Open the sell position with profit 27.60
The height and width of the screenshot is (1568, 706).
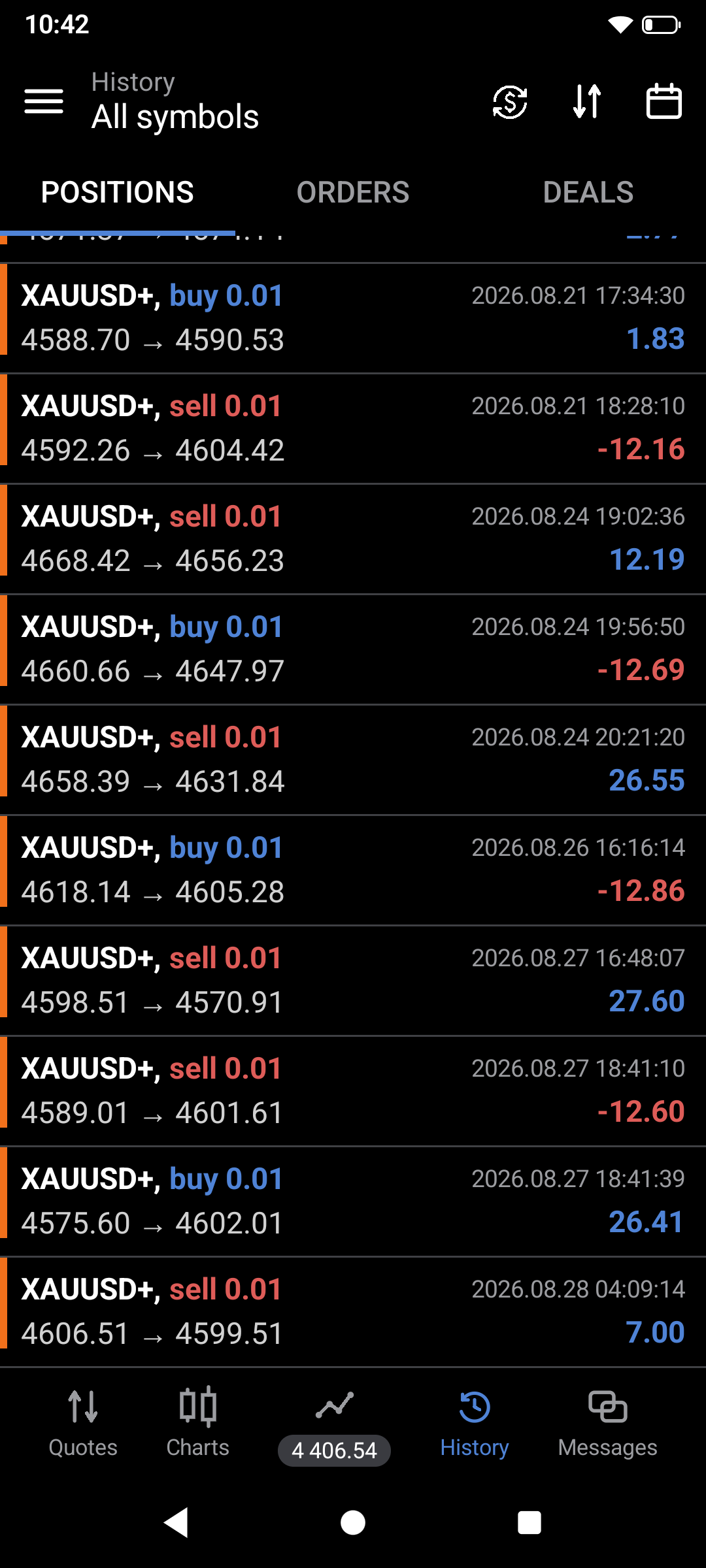pyautogui.click(x=353, y=981)
